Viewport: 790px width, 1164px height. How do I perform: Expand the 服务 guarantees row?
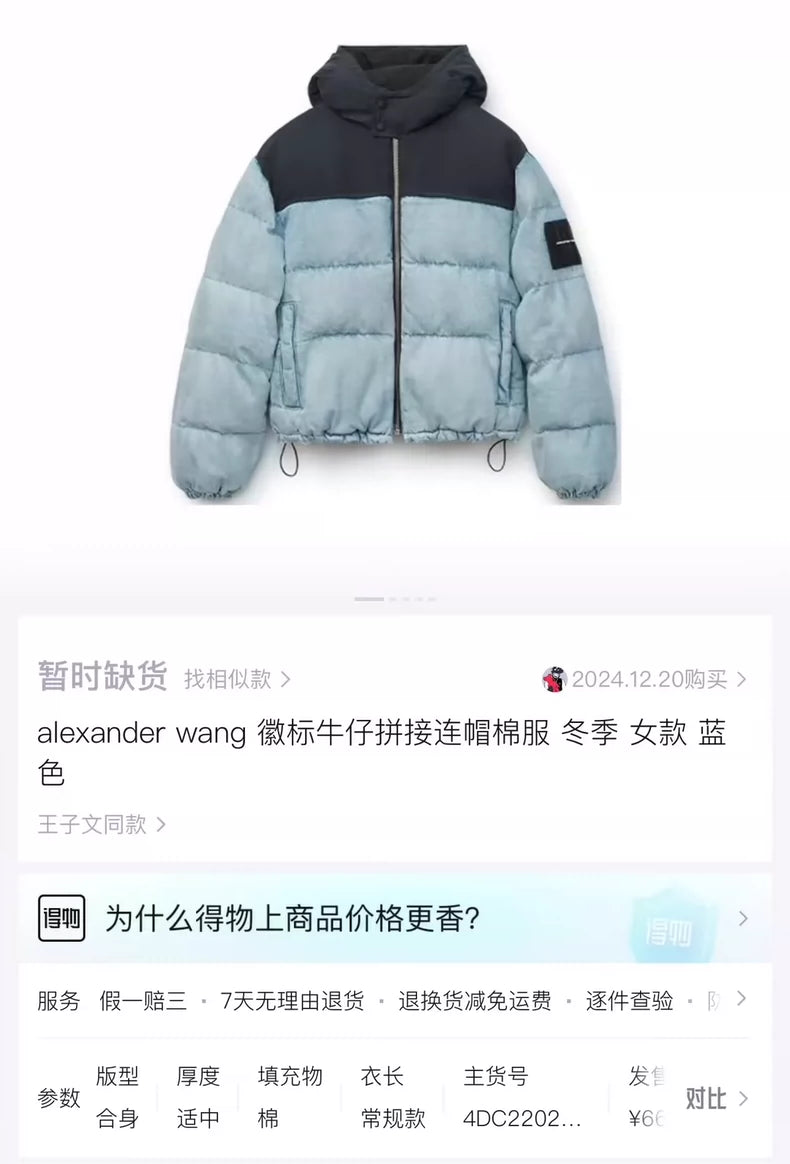point(740,999)
